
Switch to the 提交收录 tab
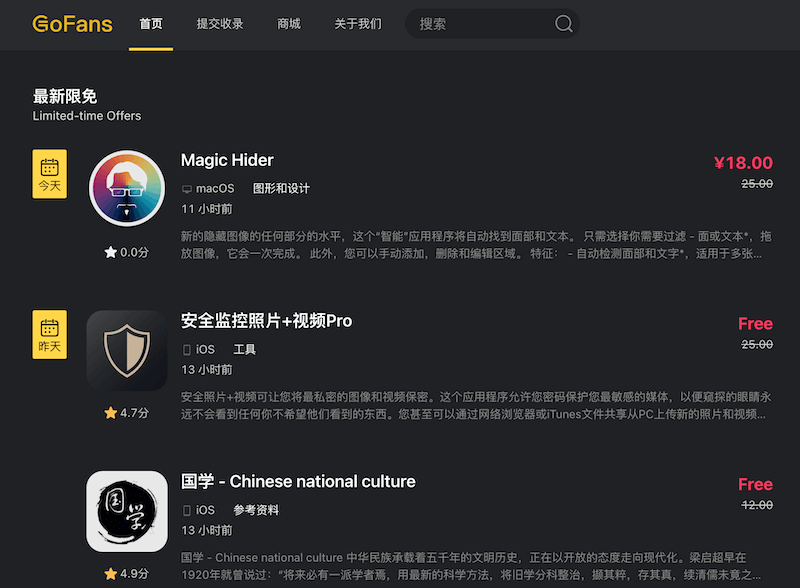tap(220, 24)
